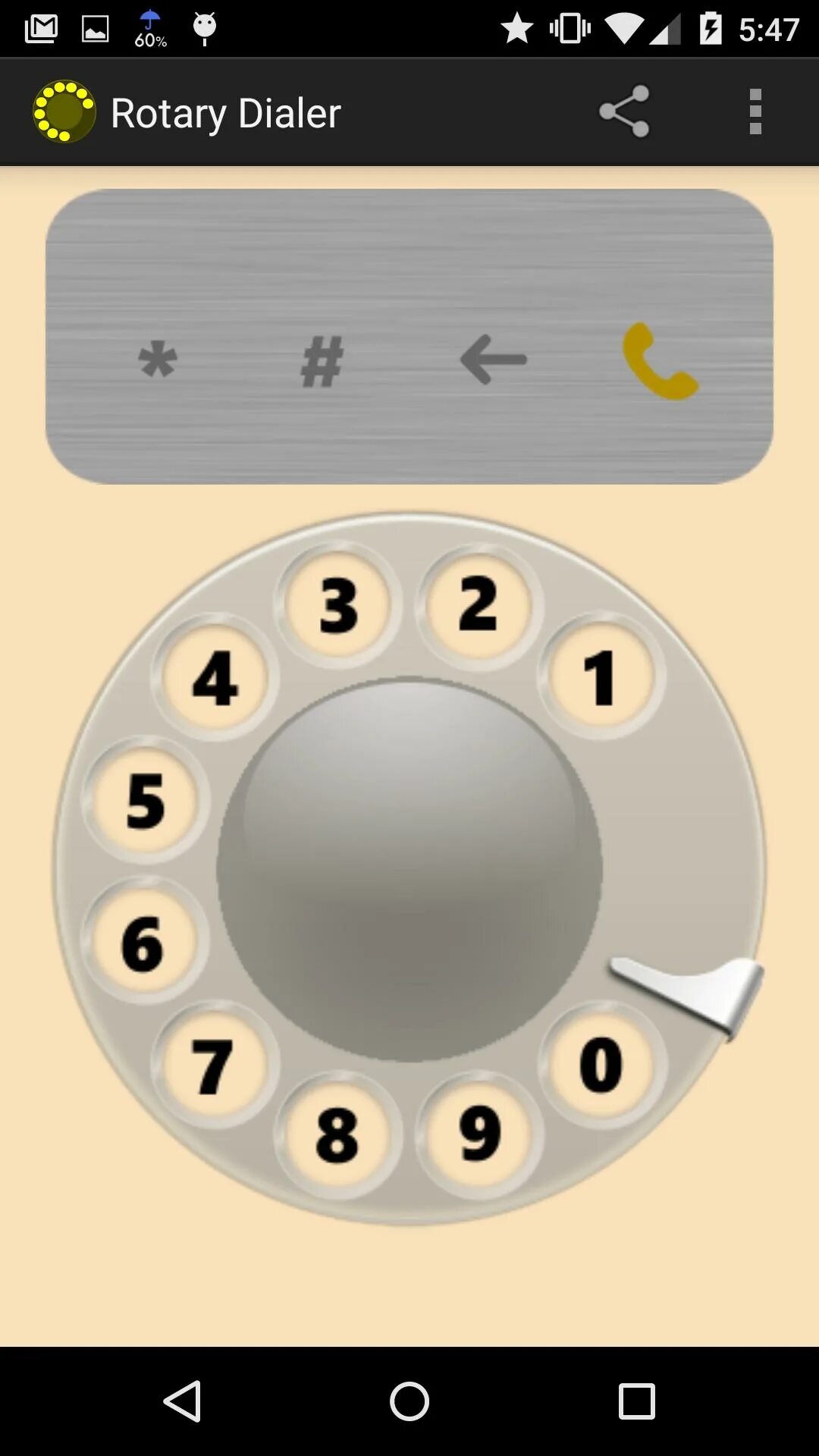The width and height of the screenshot is (819, 1456).
Task: Share via the share icon
Action: pyautogui.click(x=624, y=111)
